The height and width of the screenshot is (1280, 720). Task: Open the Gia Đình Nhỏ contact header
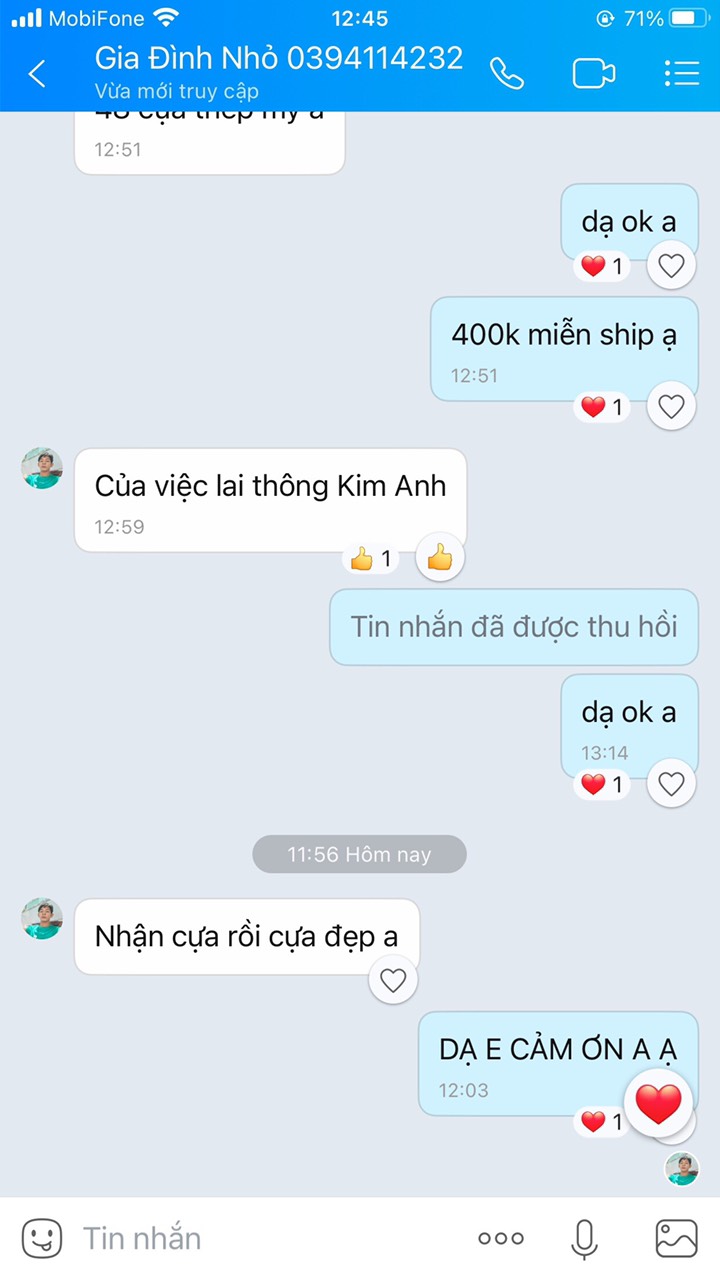(279, 71)
